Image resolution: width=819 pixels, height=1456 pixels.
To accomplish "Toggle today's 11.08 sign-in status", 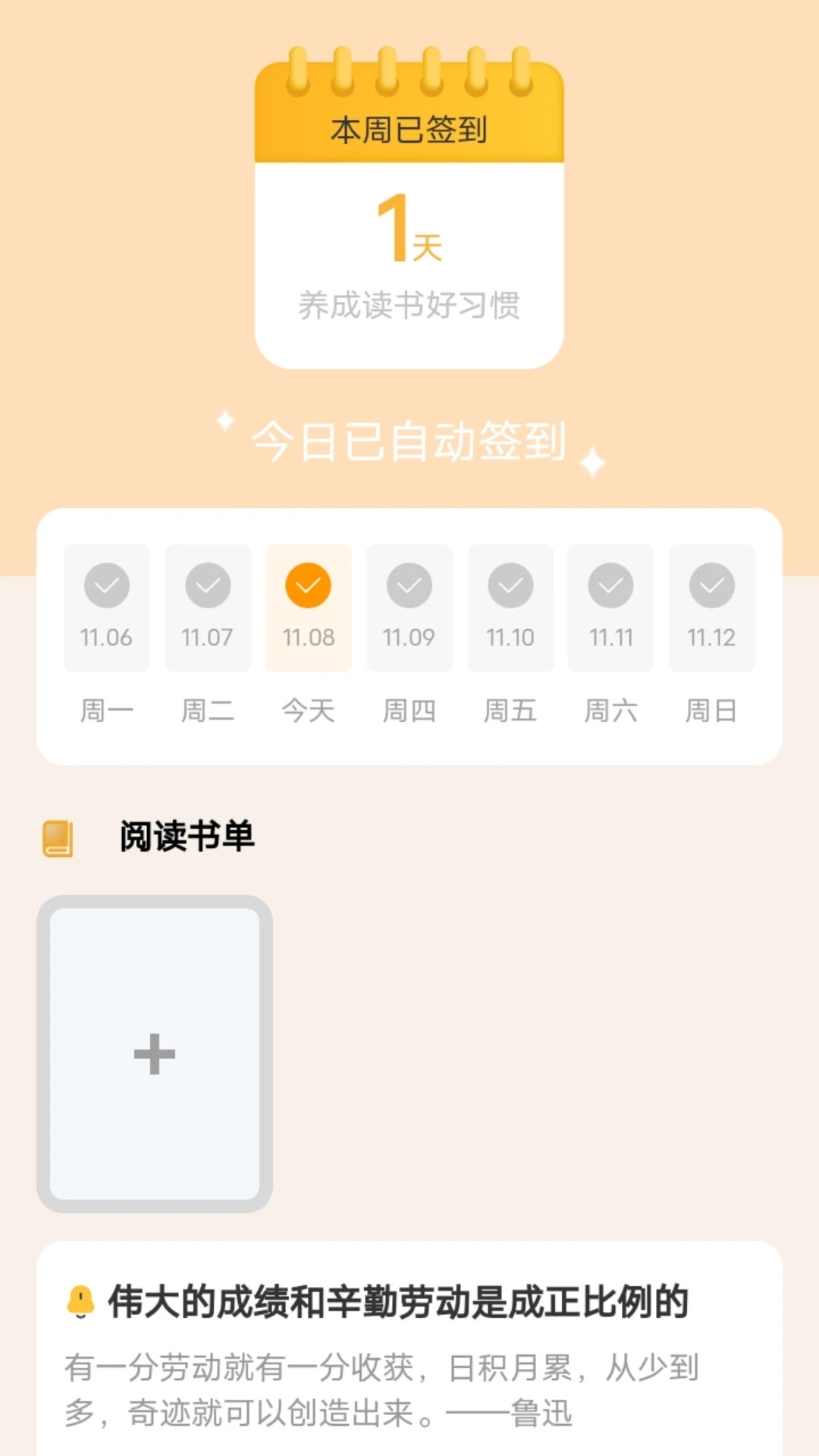I will point(308,585).
